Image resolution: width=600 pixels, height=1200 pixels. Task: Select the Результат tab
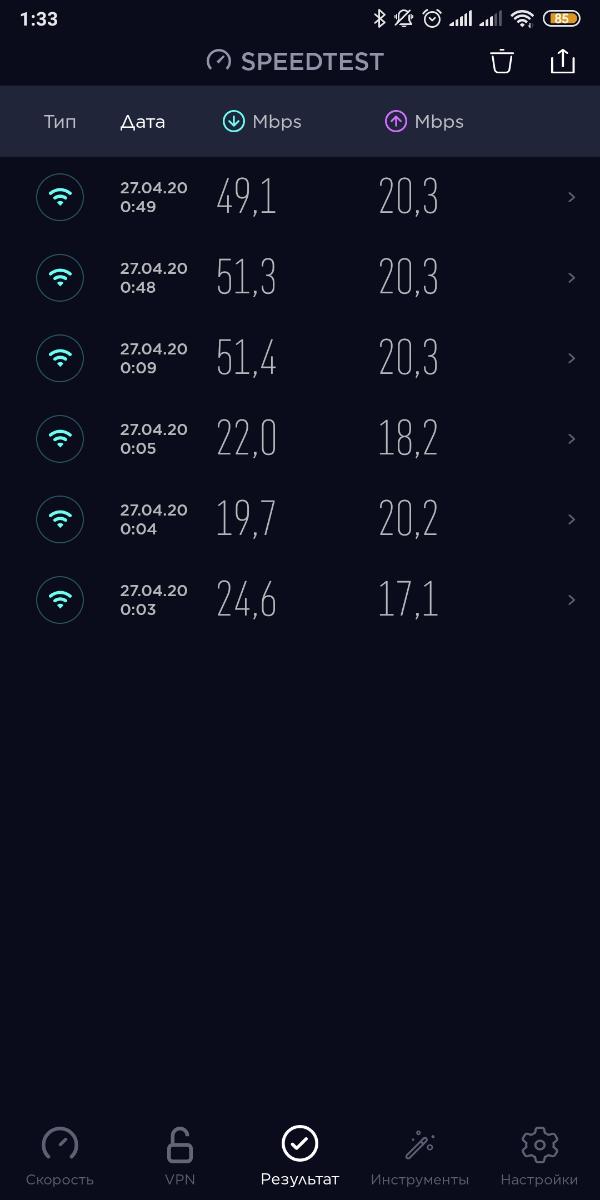coord(300,1156)
